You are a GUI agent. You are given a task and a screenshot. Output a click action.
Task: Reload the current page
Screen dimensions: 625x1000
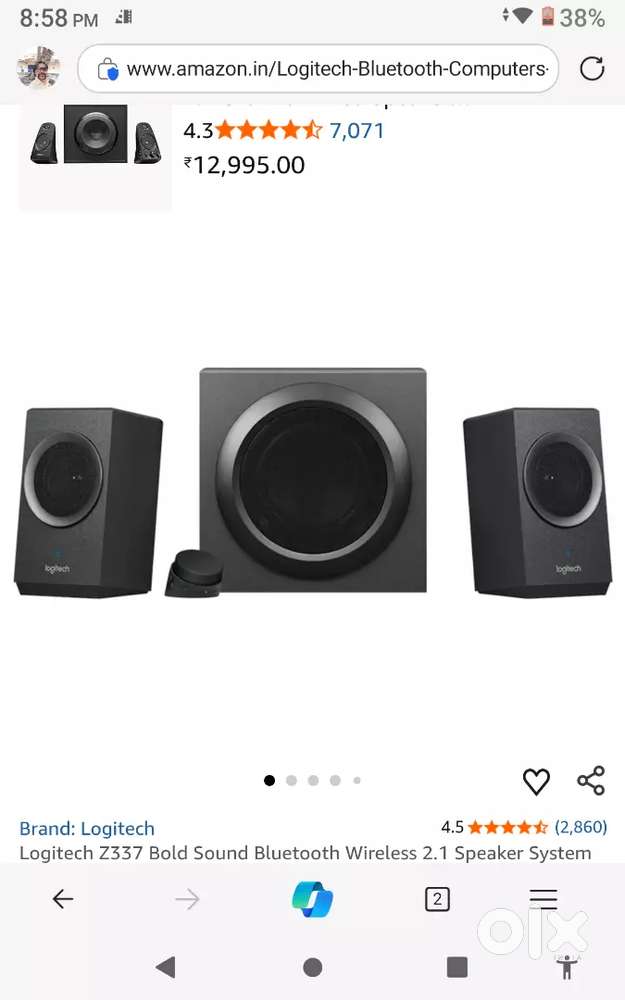(592, 69)
